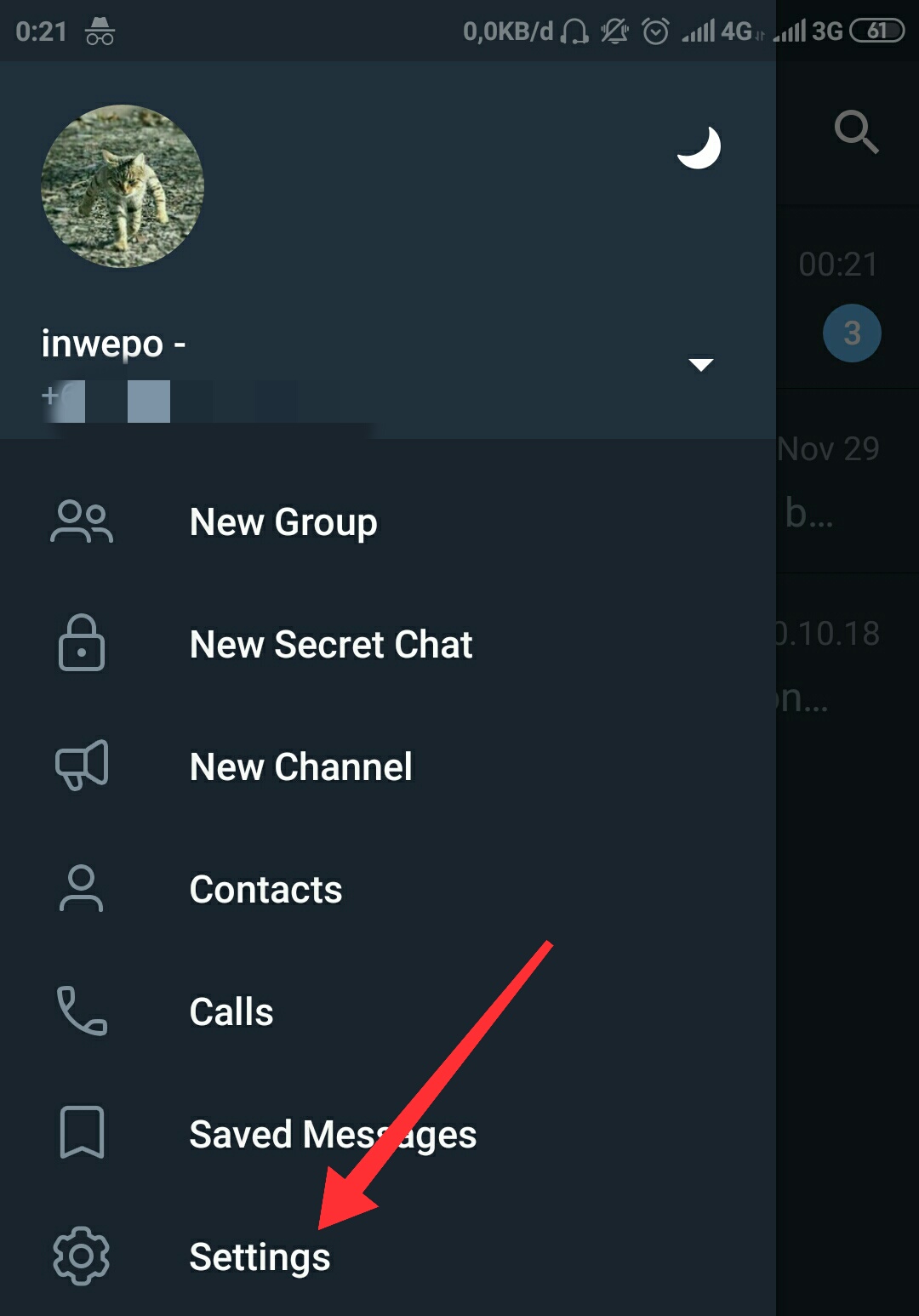Open Settings via the gear icon
This screenshot has width=919, height=1316.
pos(79,1256)
